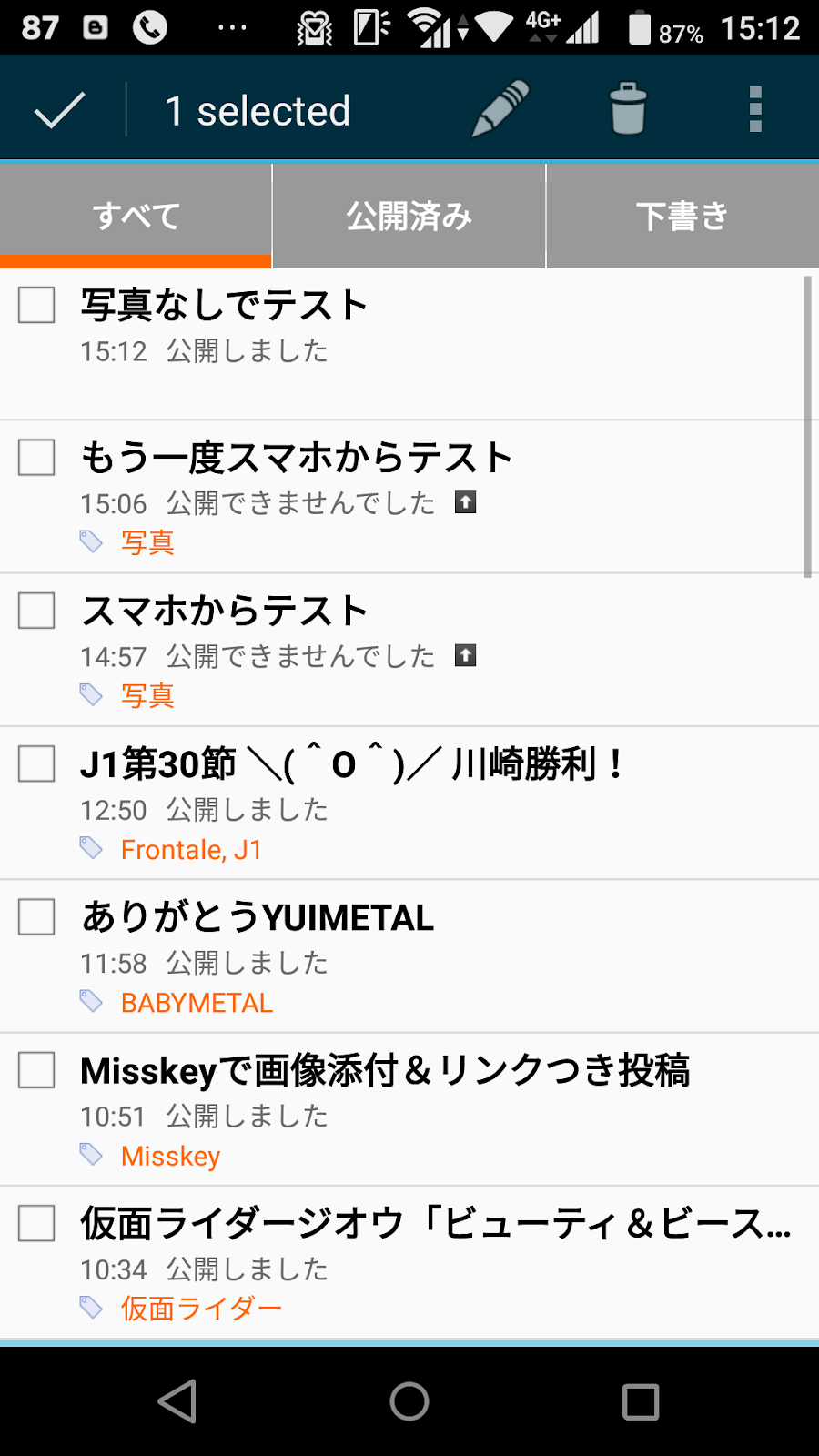Viewport: 819px width, 1456px height.
Task: Confirm selection with the checkmark
Action: [60, 111]
